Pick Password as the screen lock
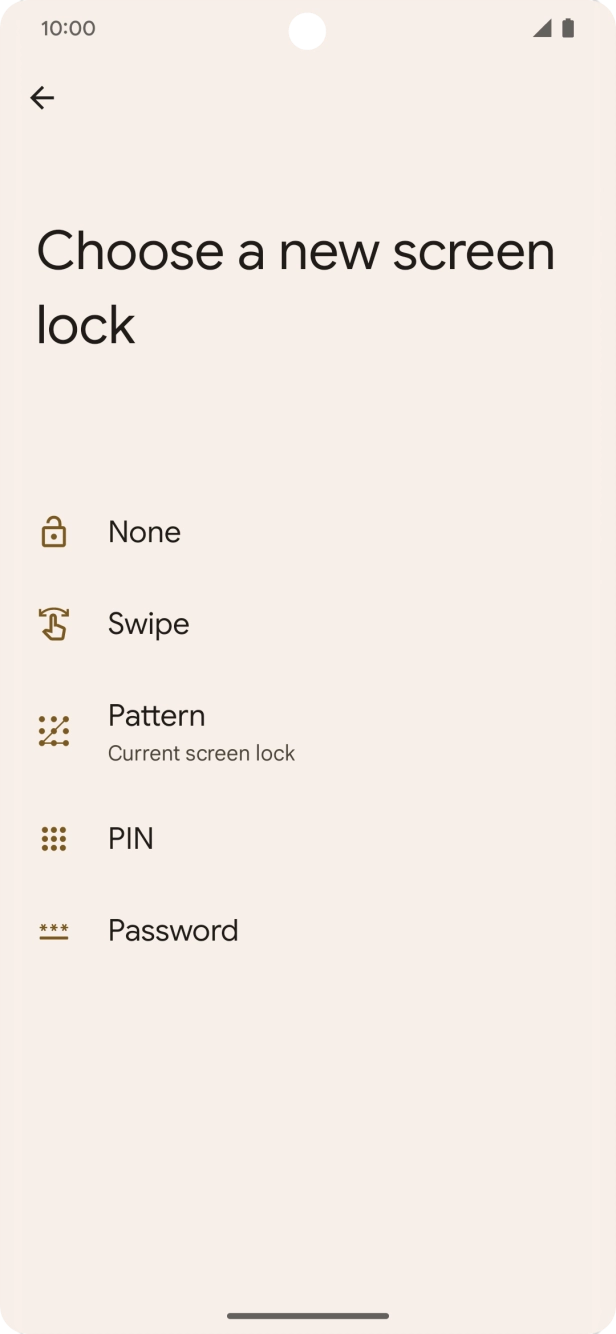Screen dimensions: 616x1334 click(x=173, y=930)
